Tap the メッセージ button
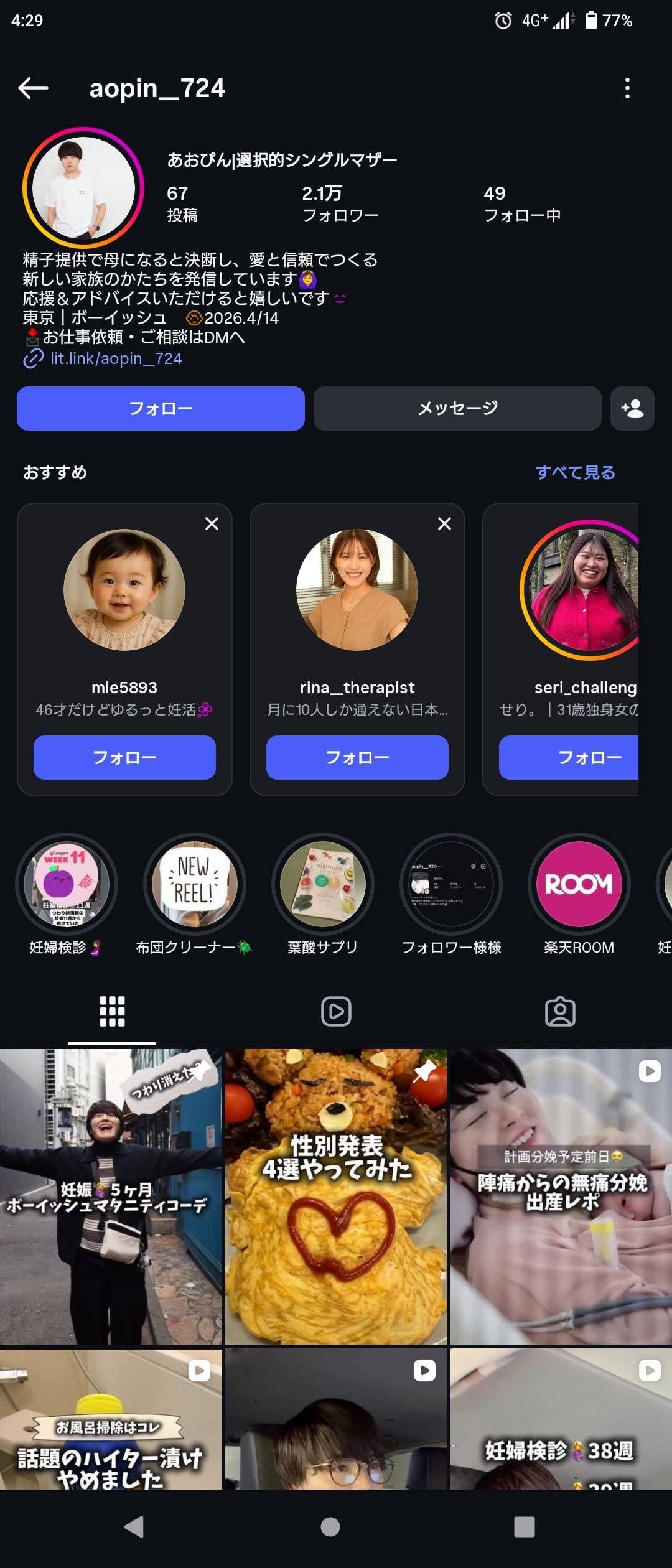672x1568 pixels. (457, 408)
